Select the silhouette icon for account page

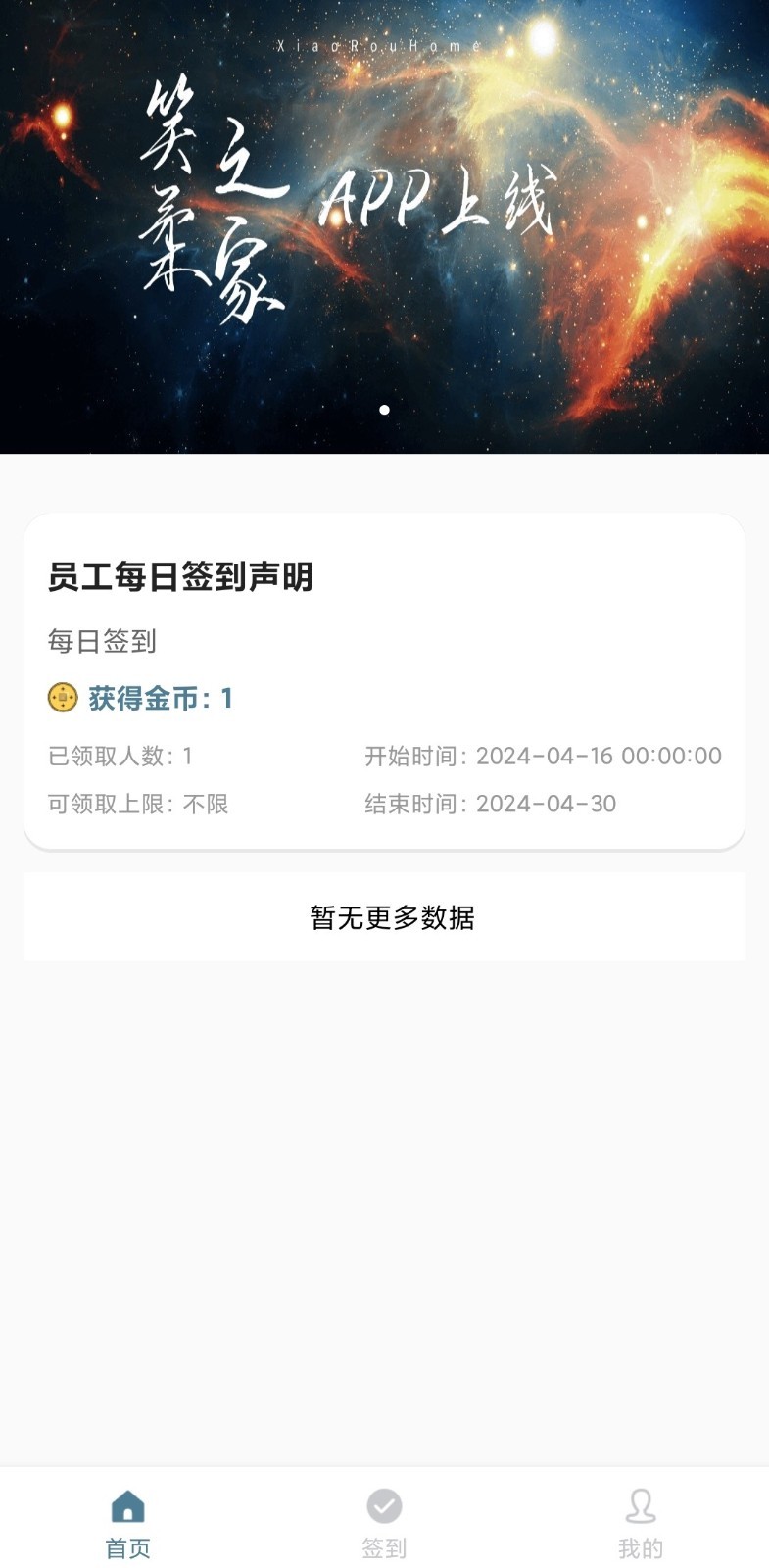coord(640,1504)
